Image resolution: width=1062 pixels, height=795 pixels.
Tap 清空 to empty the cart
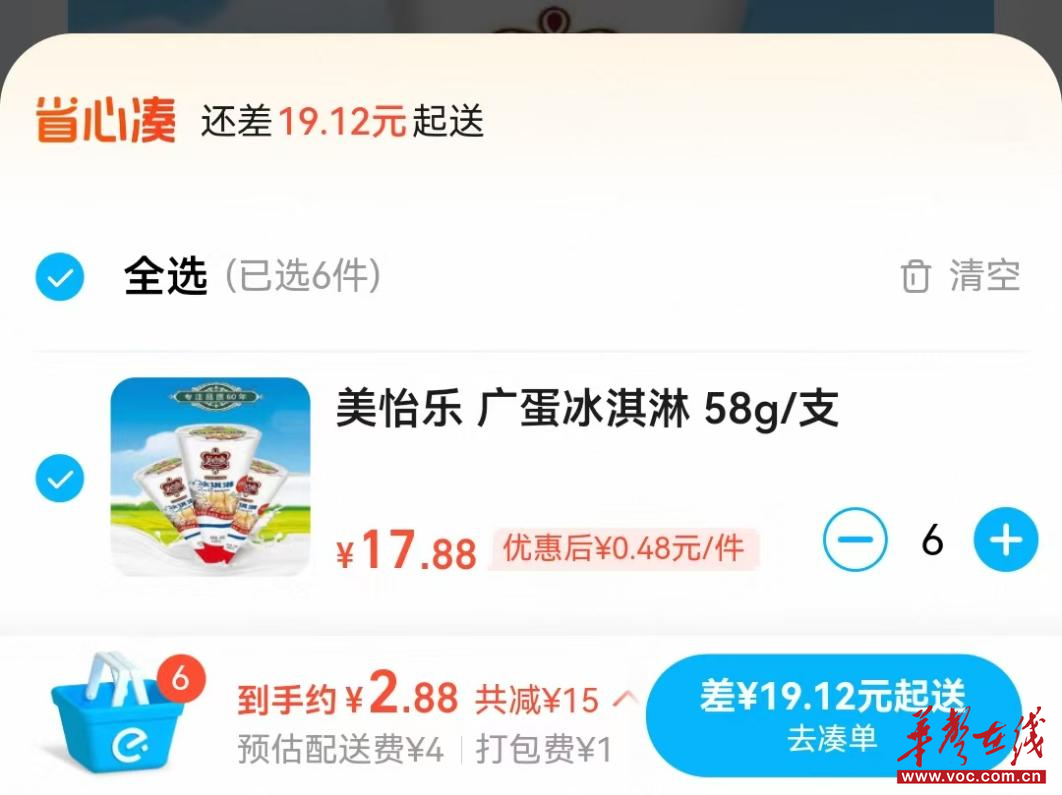coord(961,276)
